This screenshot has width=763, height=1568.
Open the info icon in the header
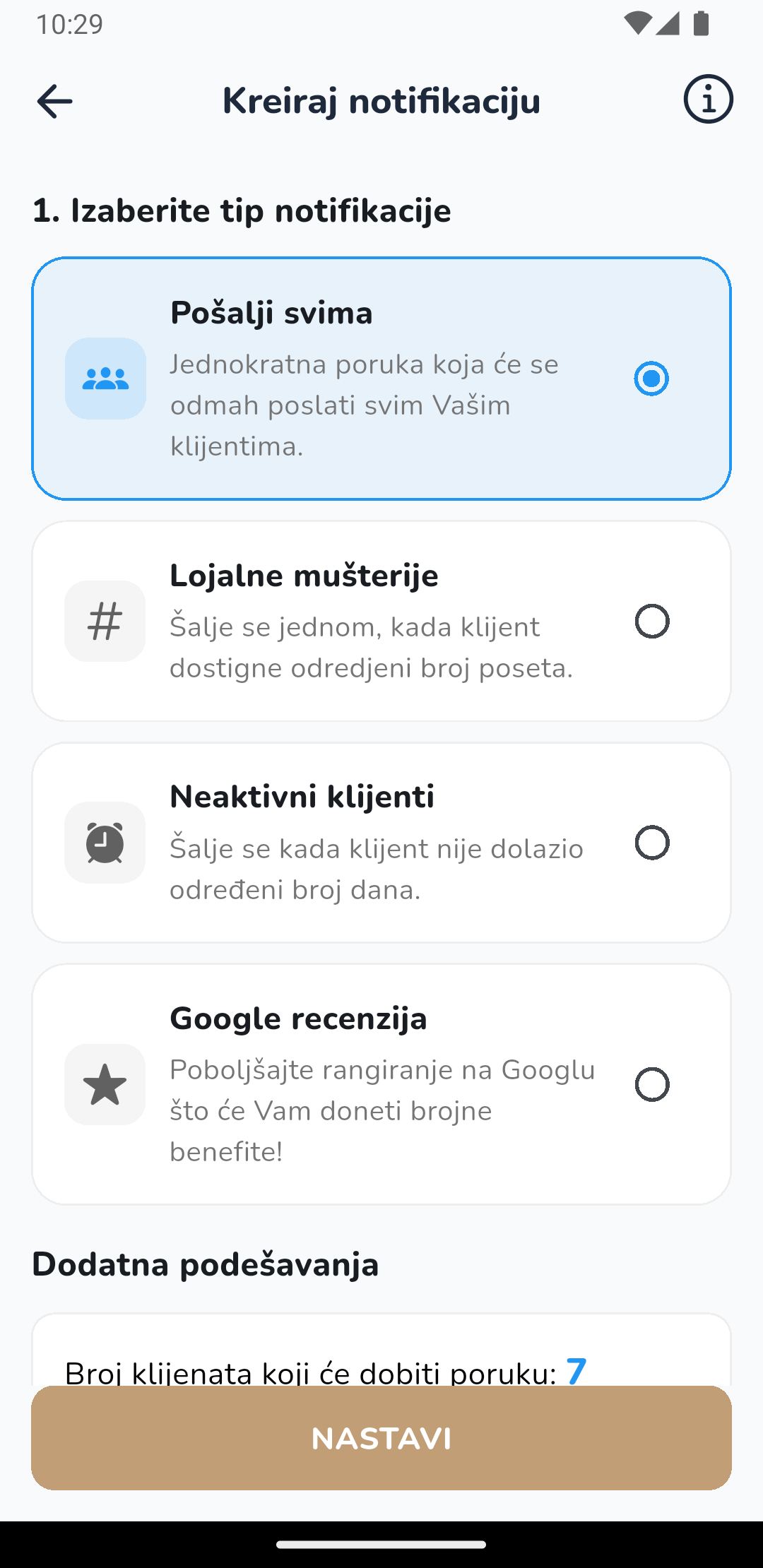[x=708, y=100]
